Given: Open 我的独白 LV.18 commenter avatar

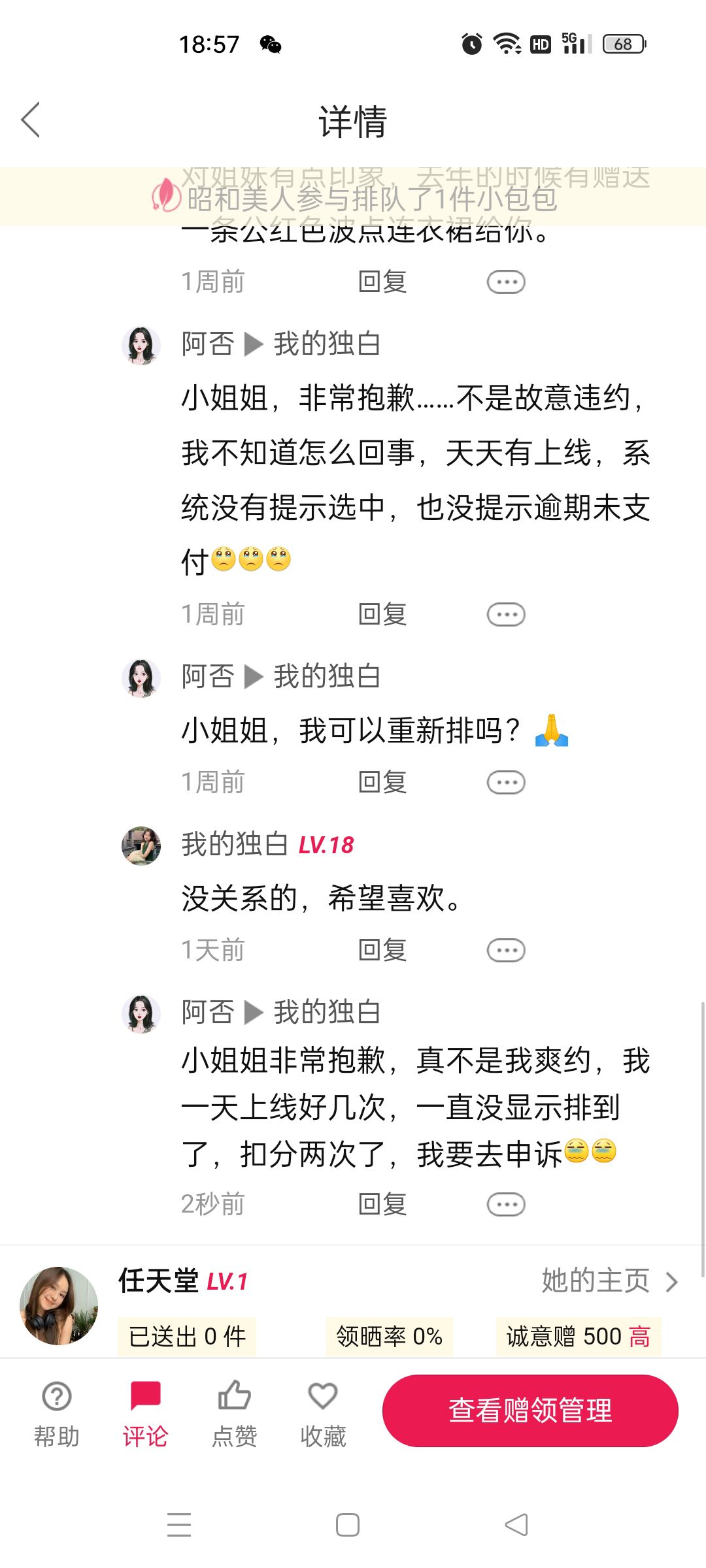Looking at the screenshot, I should click(x=141, y=845).
